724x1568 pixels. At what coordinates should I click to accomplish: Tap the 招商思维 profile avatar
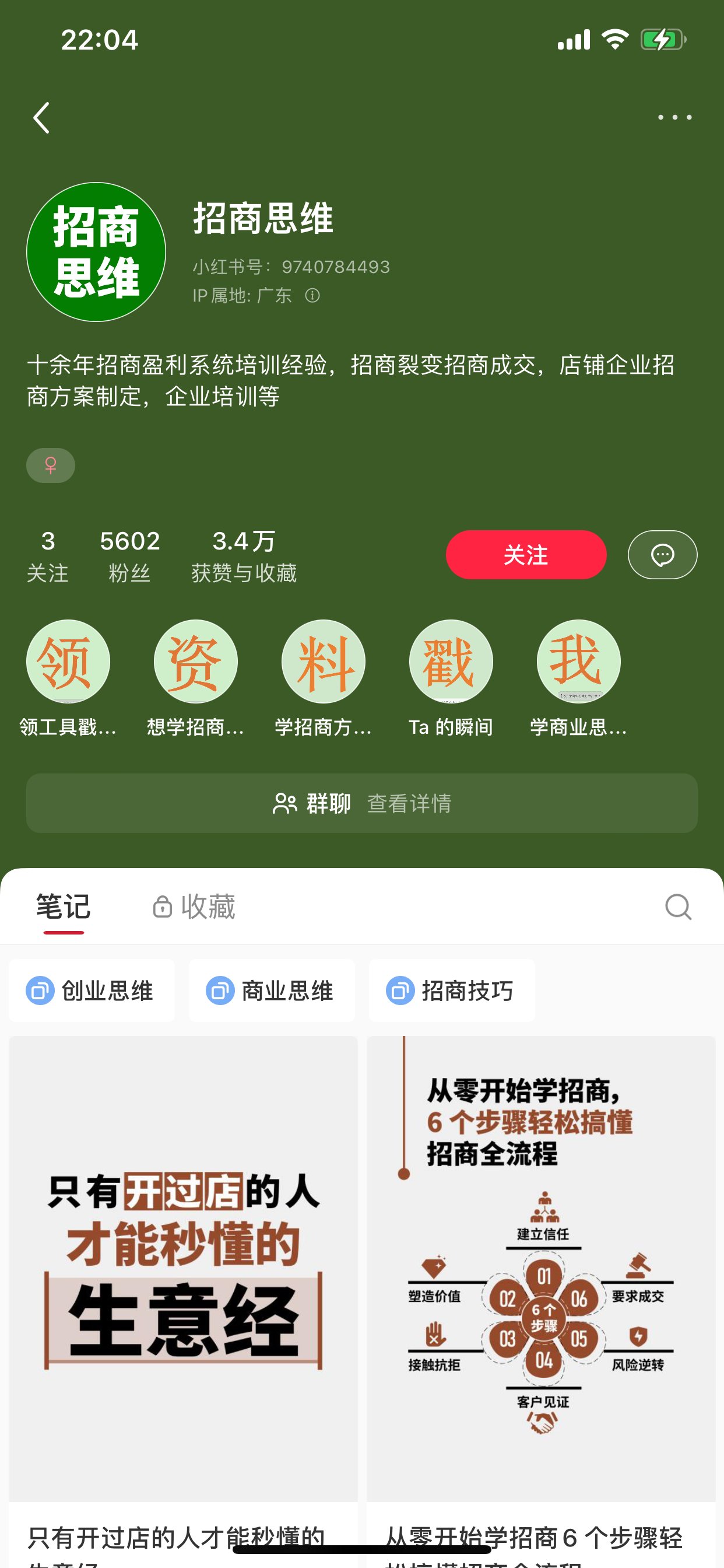(96, 251)
